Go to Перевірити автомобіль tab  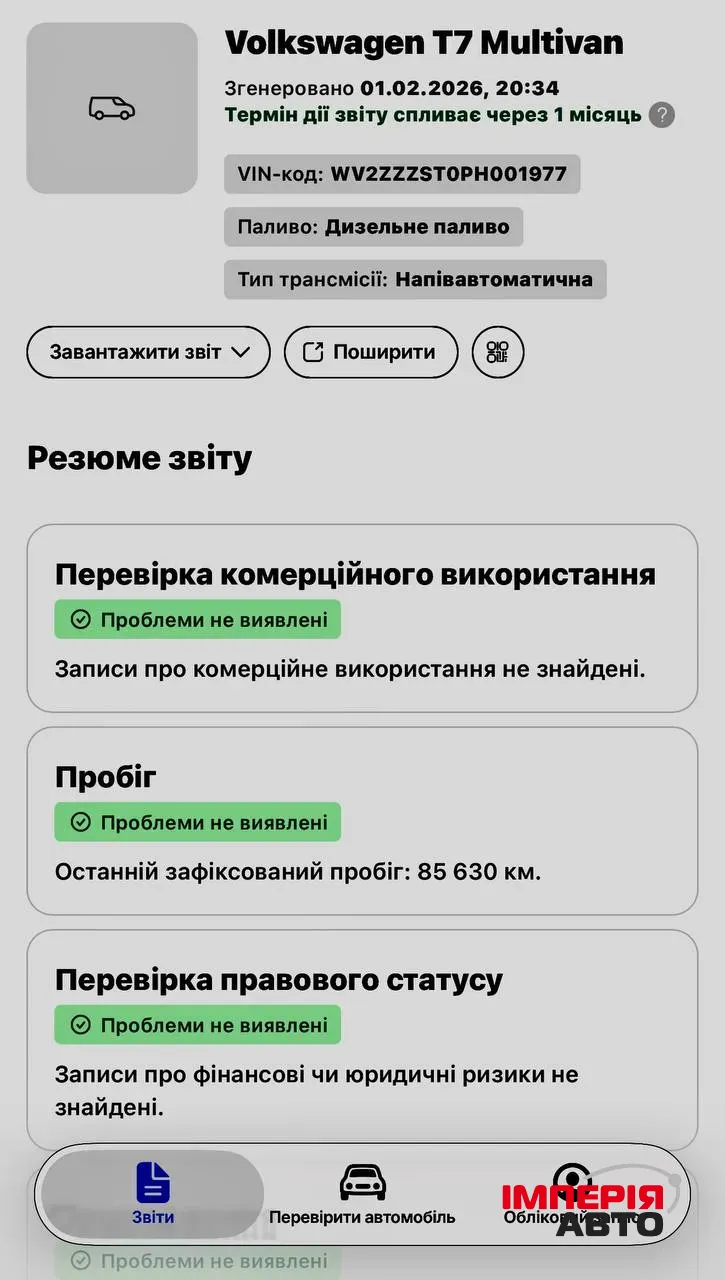click(x=362, y=1194)
